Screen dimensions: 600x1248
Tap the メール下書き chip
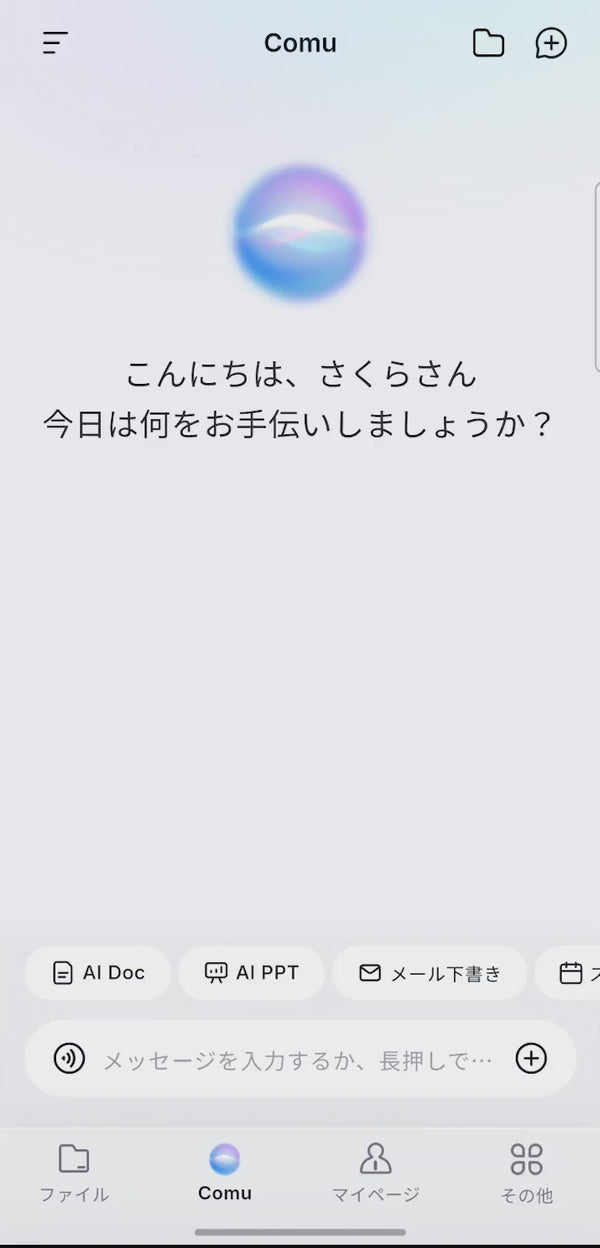(429, 972)
